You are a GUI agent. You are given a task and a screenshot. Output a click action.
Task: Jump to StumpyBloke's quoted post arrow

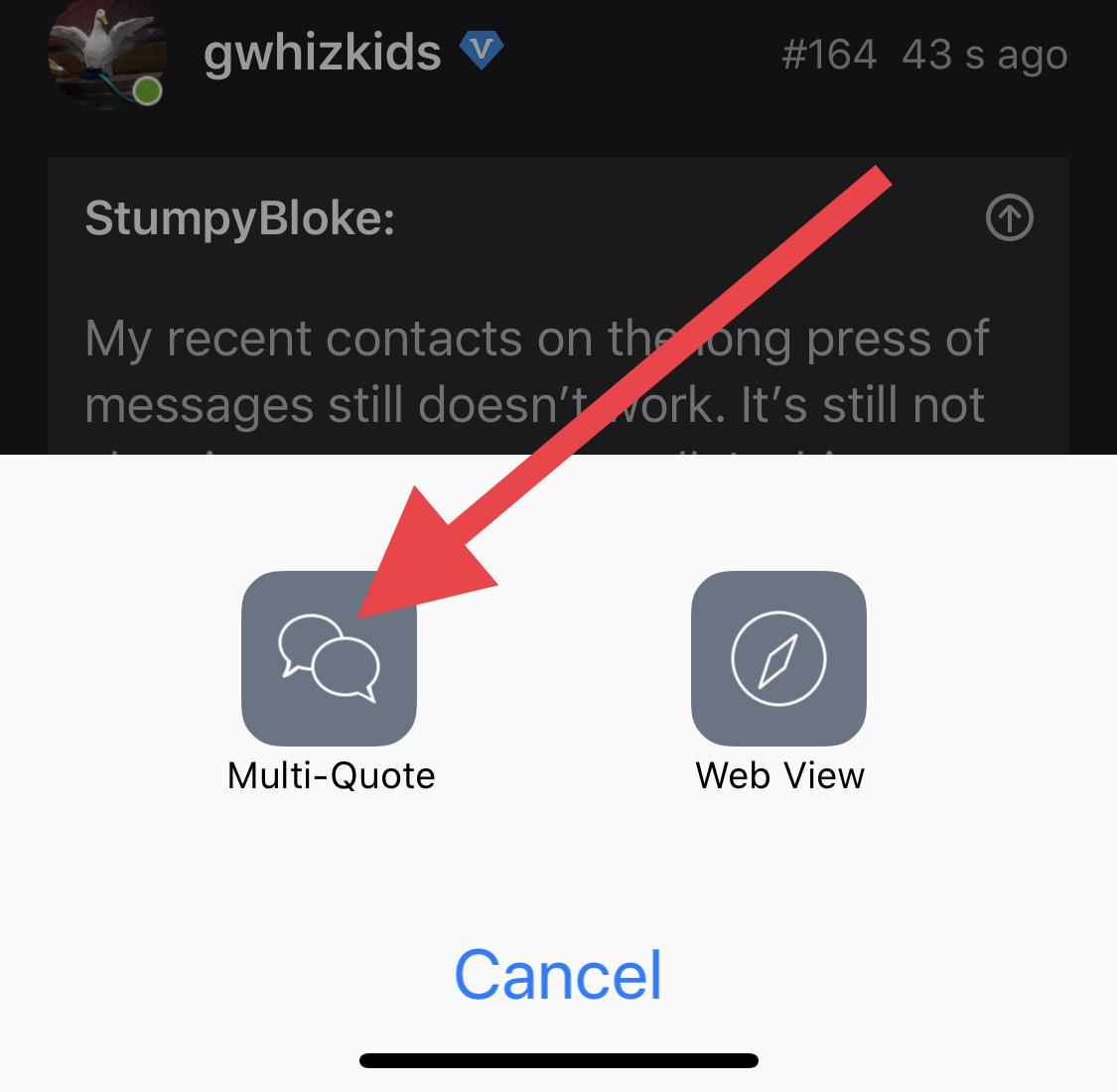pos(1010,217)
